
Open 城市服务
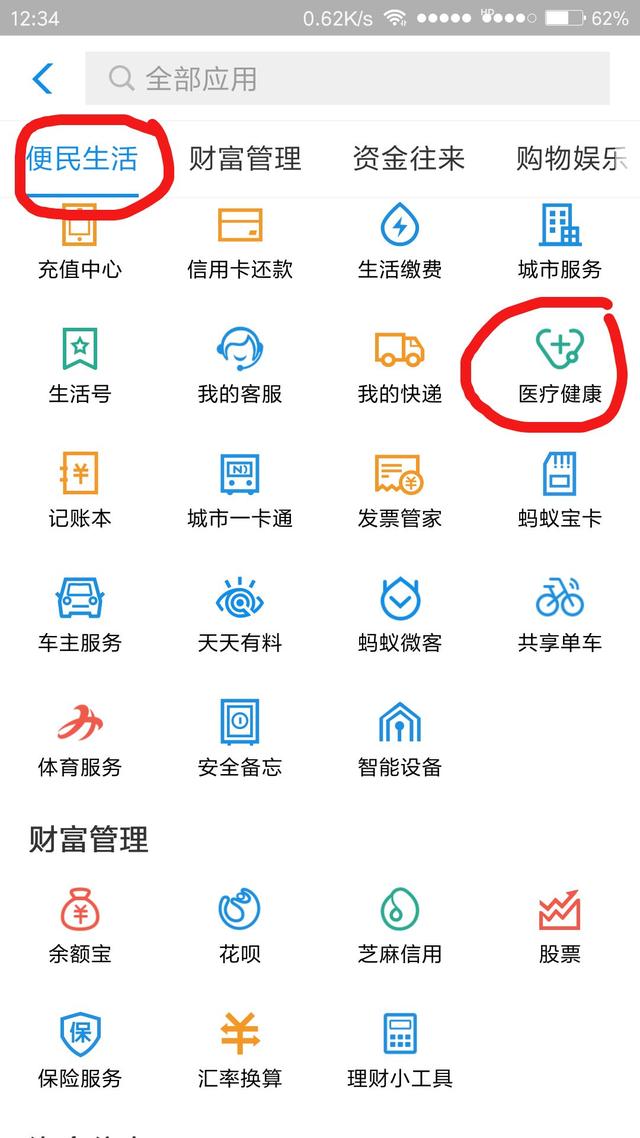[x=560, y=243]
